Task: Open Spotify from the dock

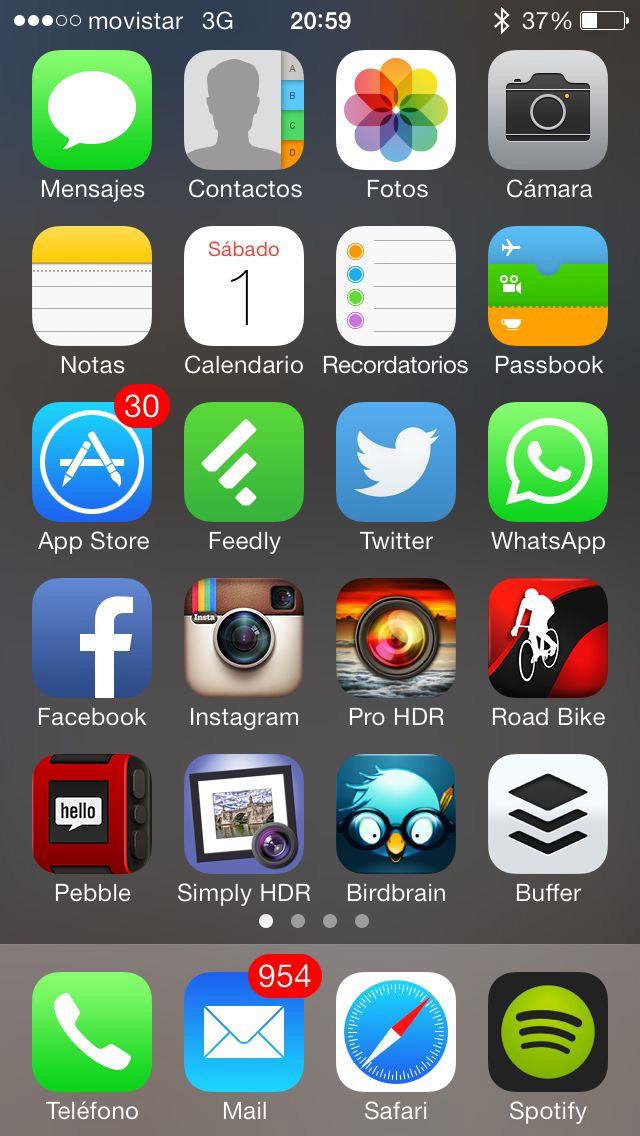Action: pos(548,1032)
